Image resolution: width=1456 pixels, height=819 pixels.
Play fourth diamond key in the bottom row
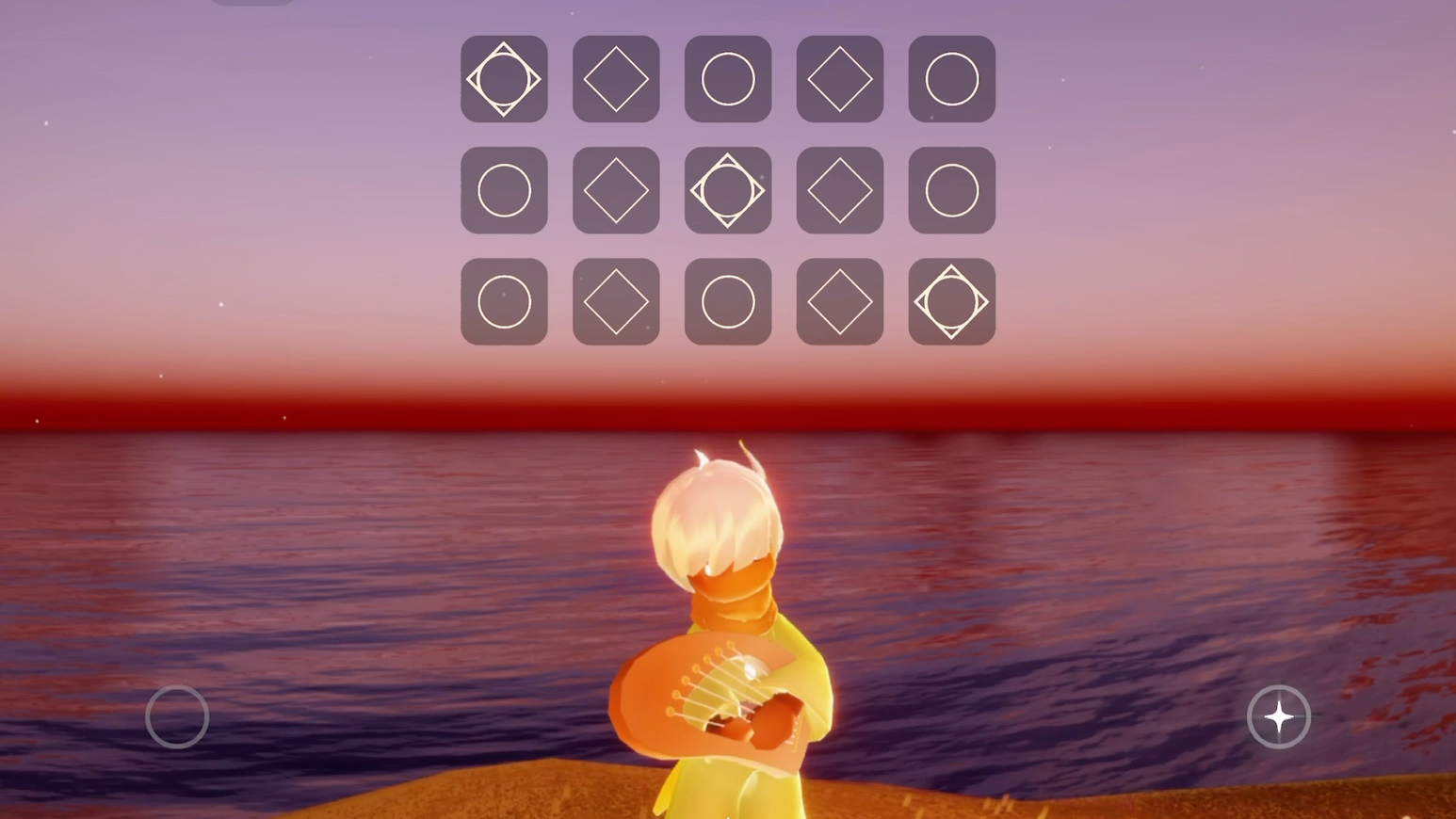[840, 302]
